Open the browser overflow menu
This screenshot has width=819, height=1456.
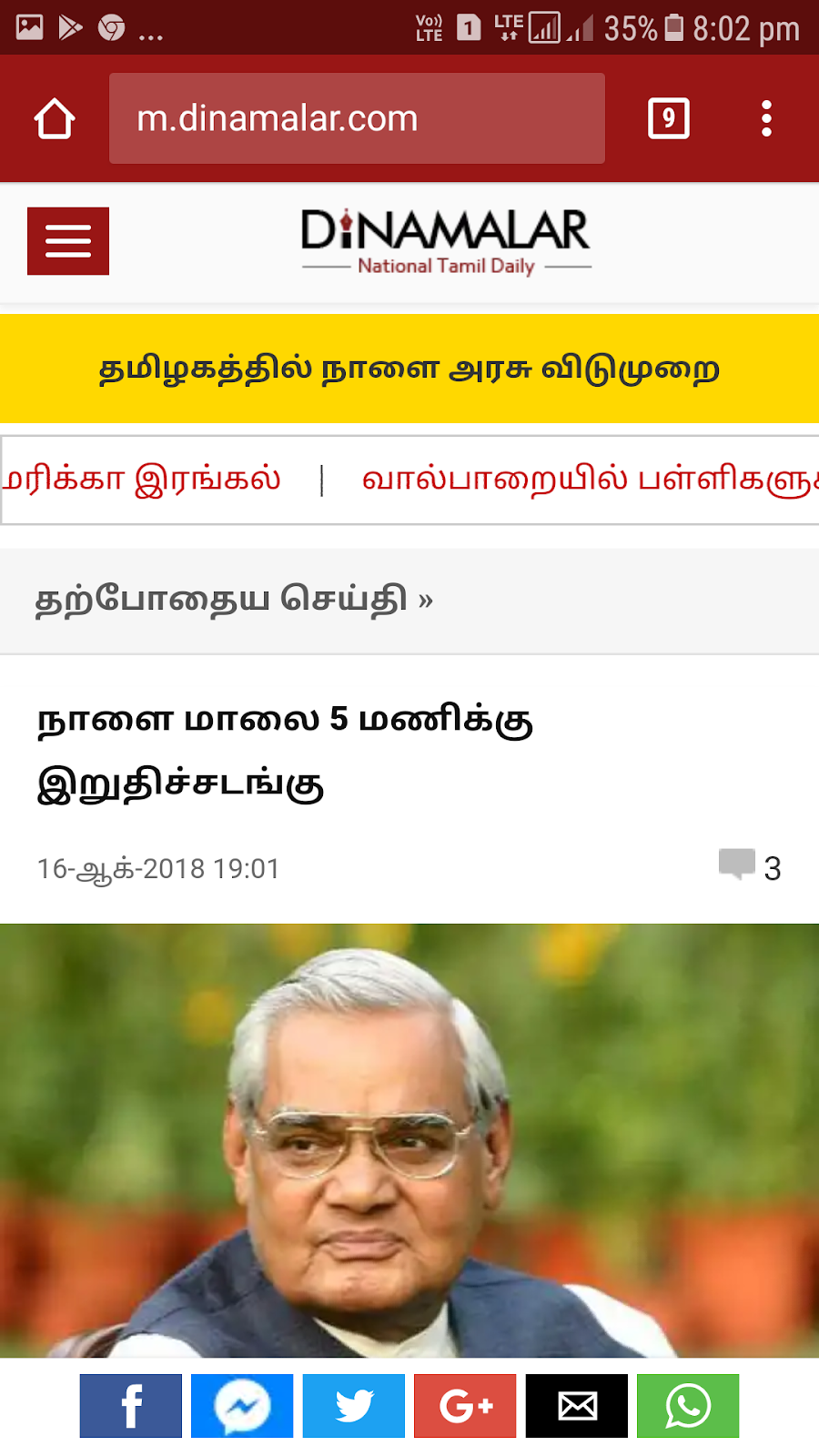pyautogui.click(x=766, y=118)
